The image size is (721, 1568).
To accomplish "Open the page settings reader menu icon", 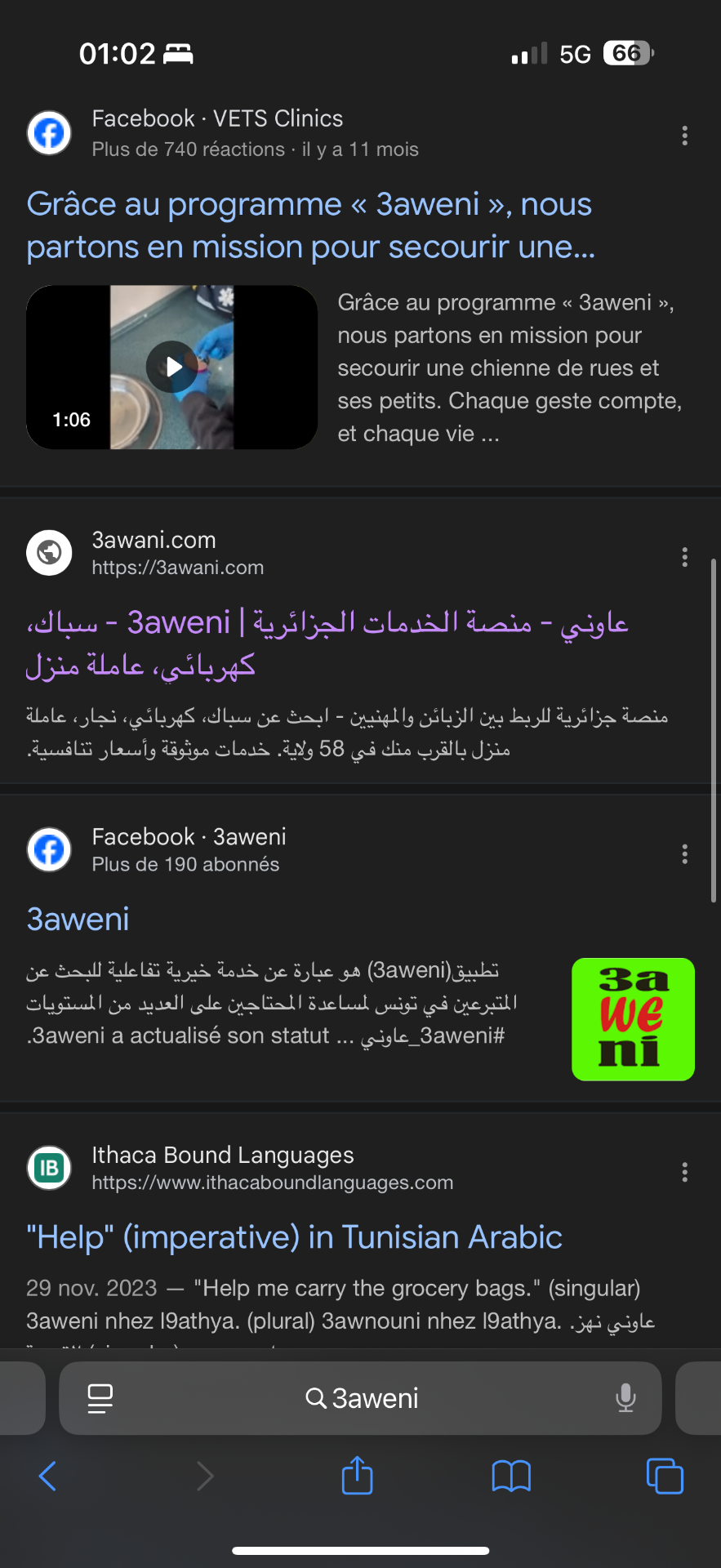I will tap(100, 1398).
